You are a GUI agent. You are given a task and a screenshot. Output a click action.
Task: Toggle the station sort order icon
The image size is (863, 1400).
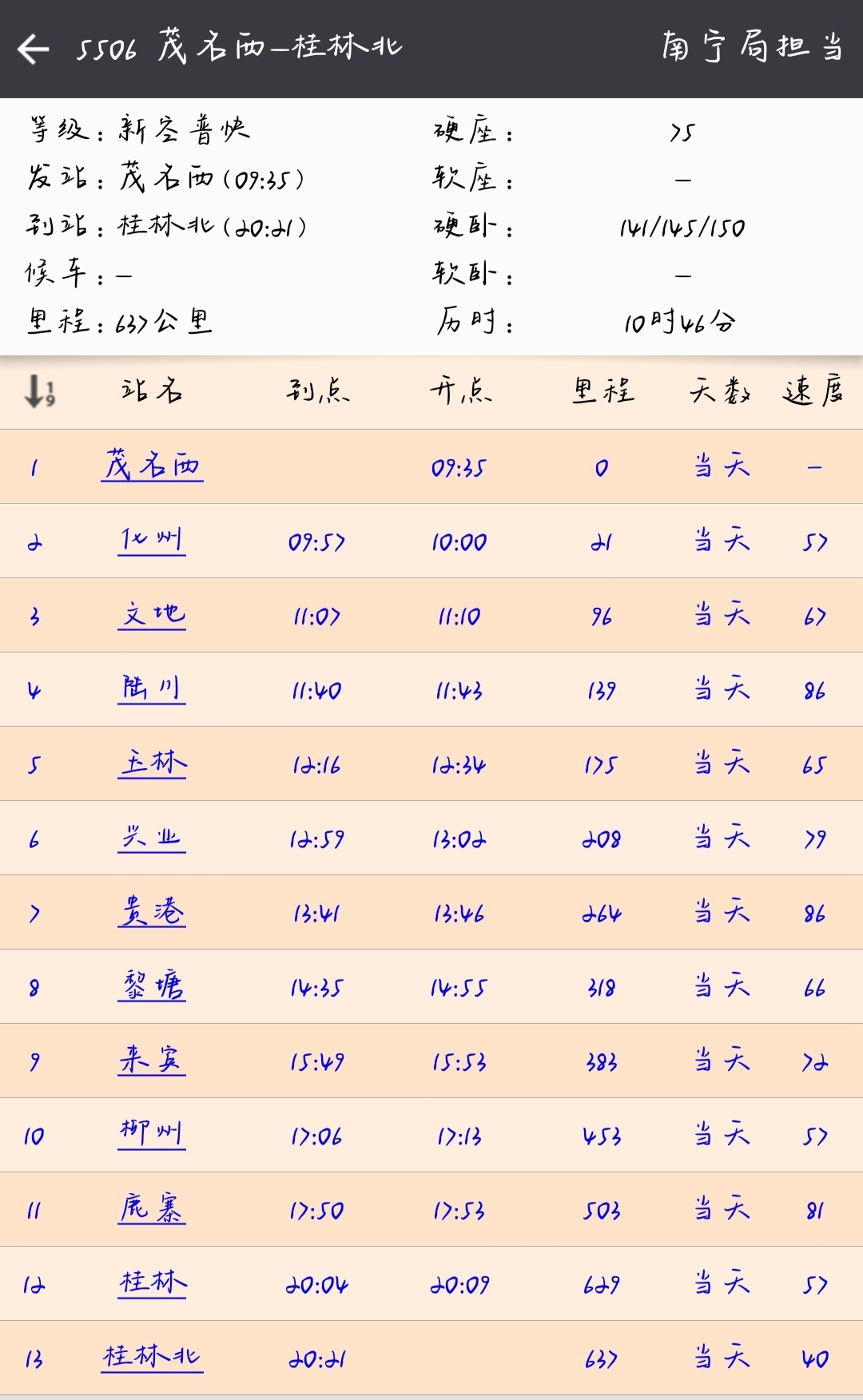pyautogui.click(x=39, y=391)
